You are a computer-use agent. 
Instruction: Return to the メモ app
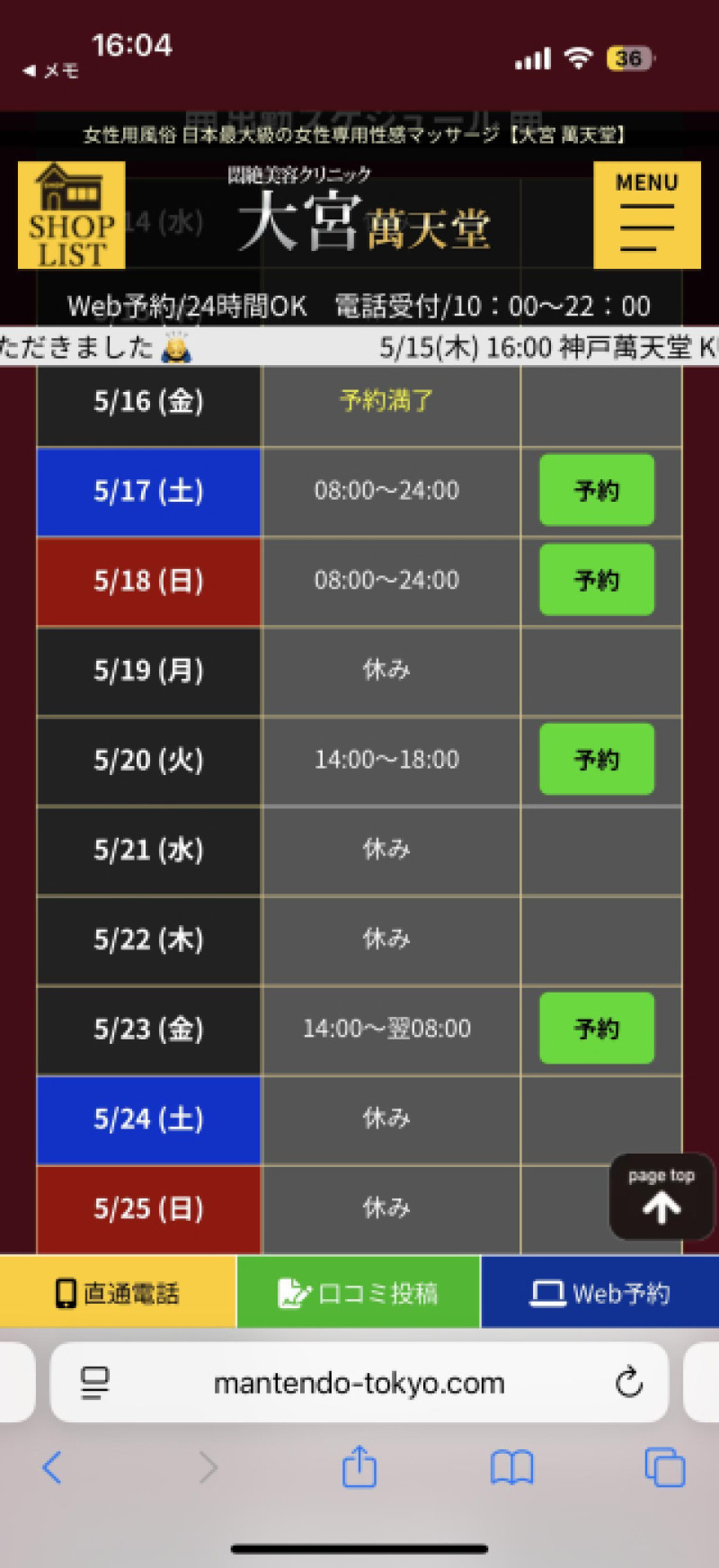coord(52,71)
